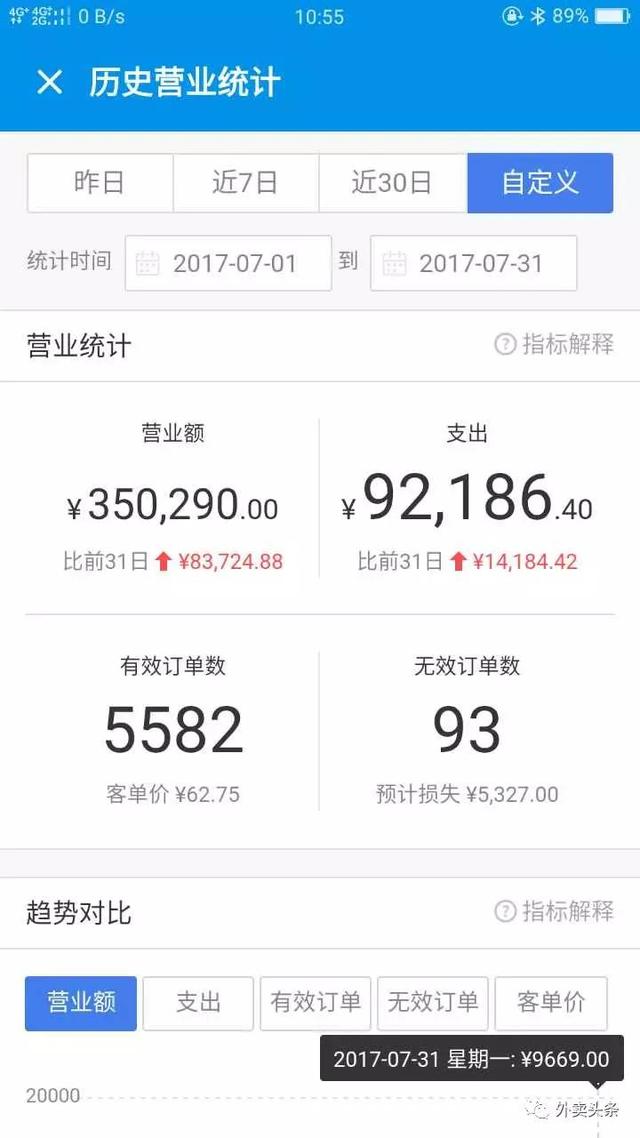This screenshot has width=640, height=1138.
Task: Open 指标解释 next to 趋势对比
Action: pos(554,911)
